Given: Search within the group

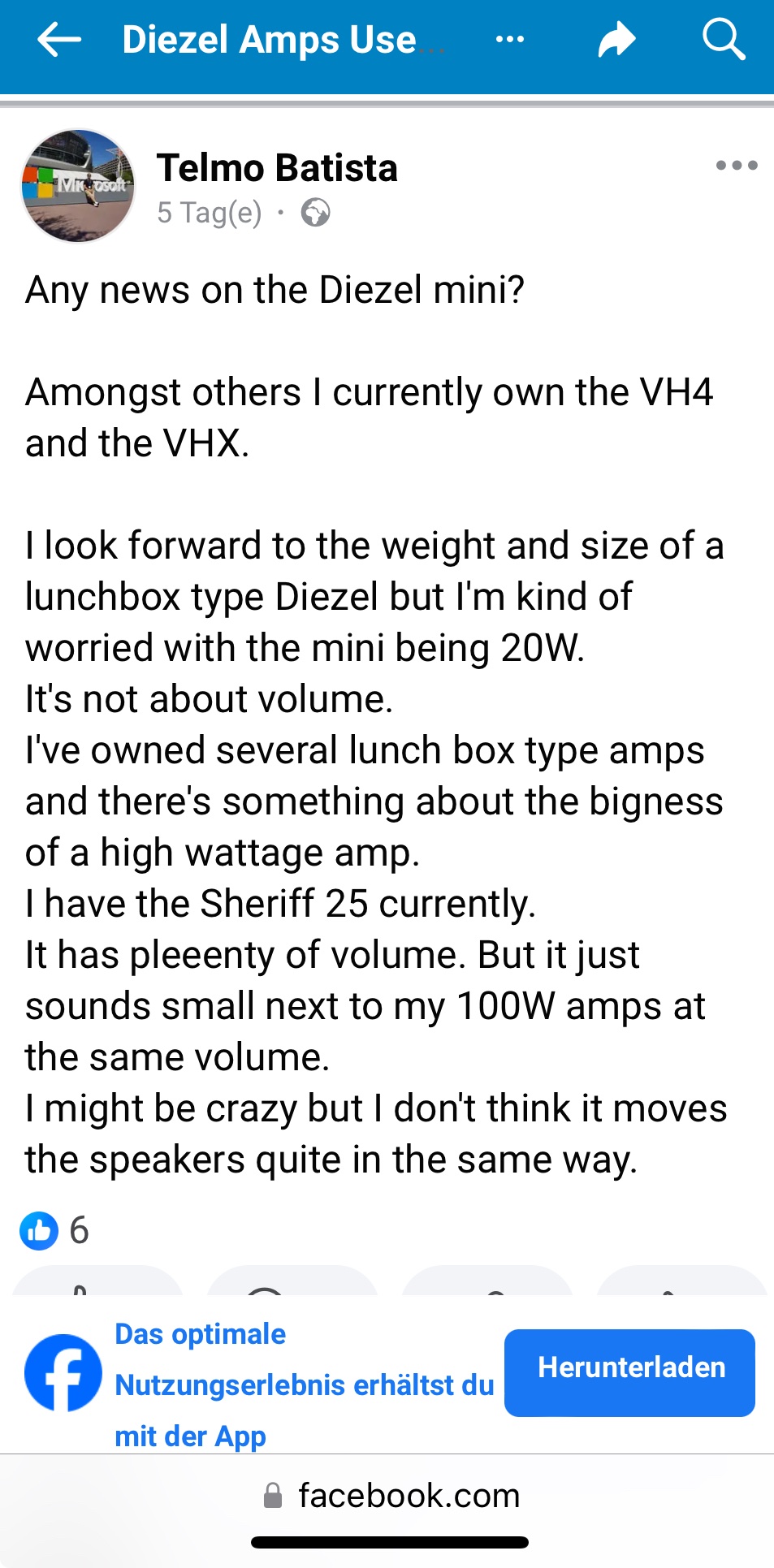Looking at the screenshot, I should [723, 39].
